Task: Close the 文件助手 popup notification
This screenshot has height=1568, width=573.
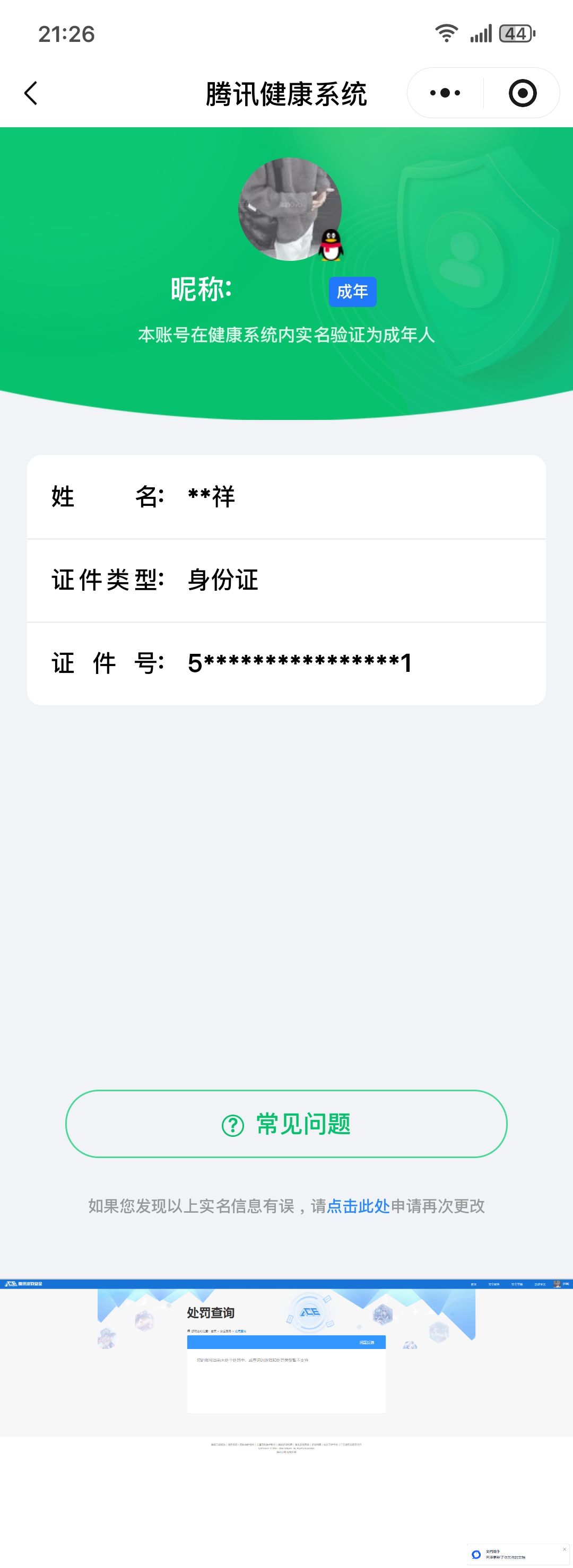Action: 565,1549
